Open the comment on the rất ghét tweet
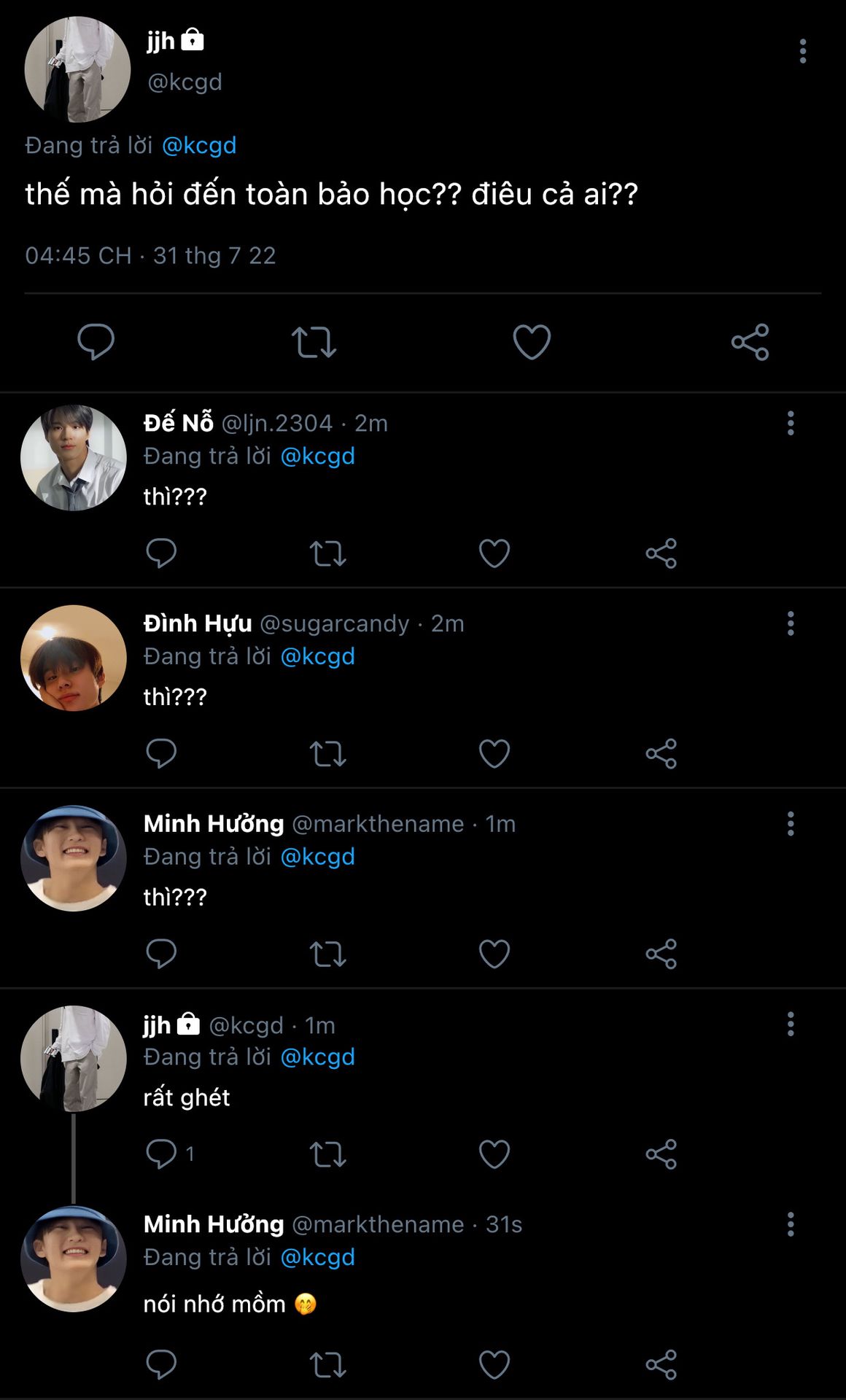 point(161,1154)
